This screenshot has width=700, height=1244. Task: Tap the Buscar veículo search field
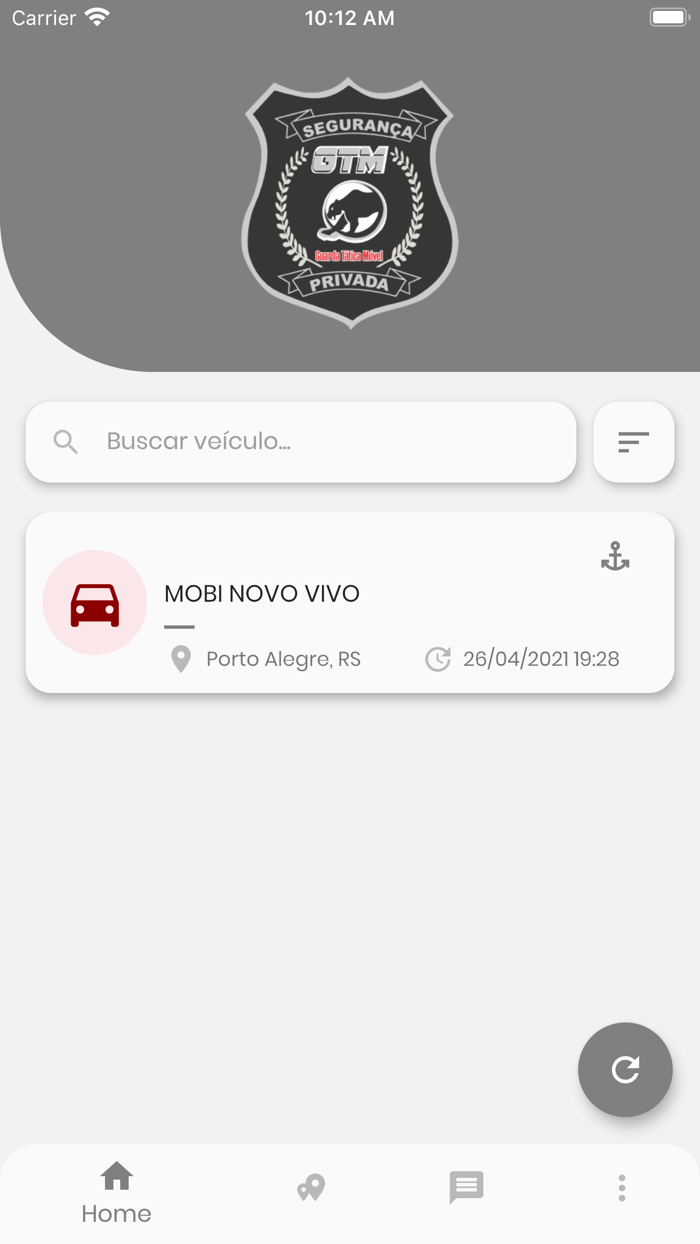(x=300, y=442)
